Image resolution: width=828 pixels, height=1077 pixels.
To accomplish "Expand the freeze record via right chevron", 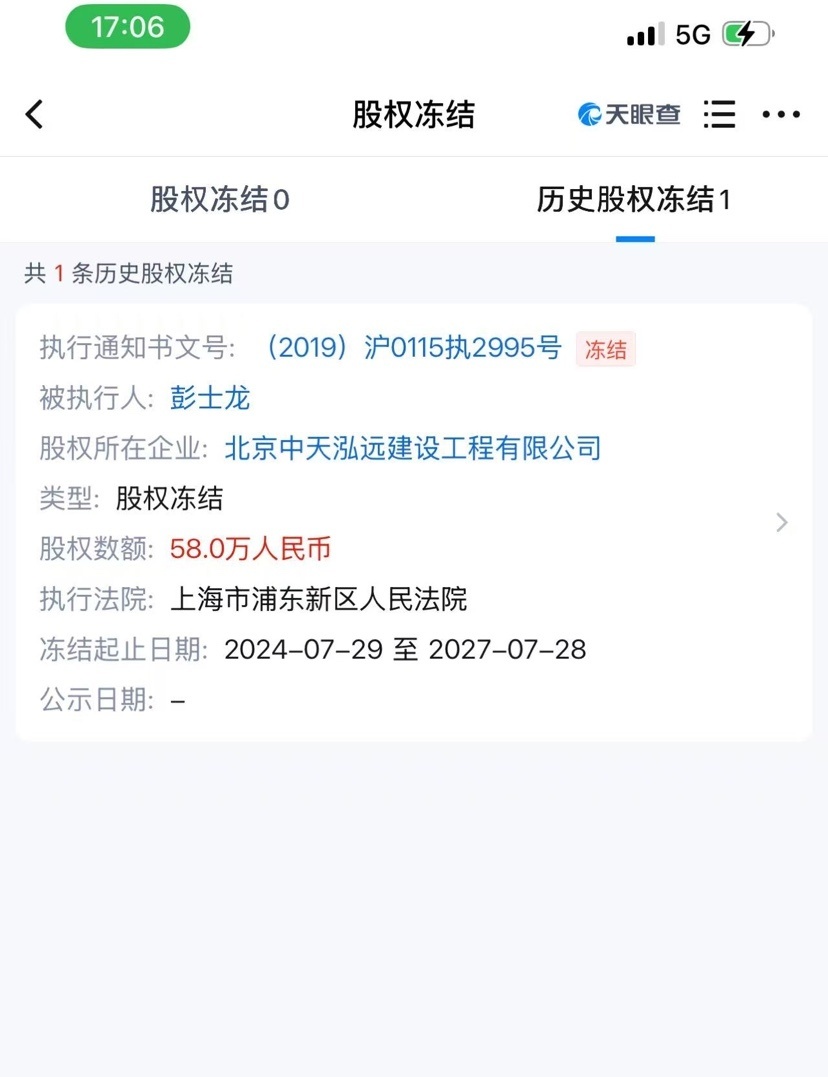I will point(781,522).
